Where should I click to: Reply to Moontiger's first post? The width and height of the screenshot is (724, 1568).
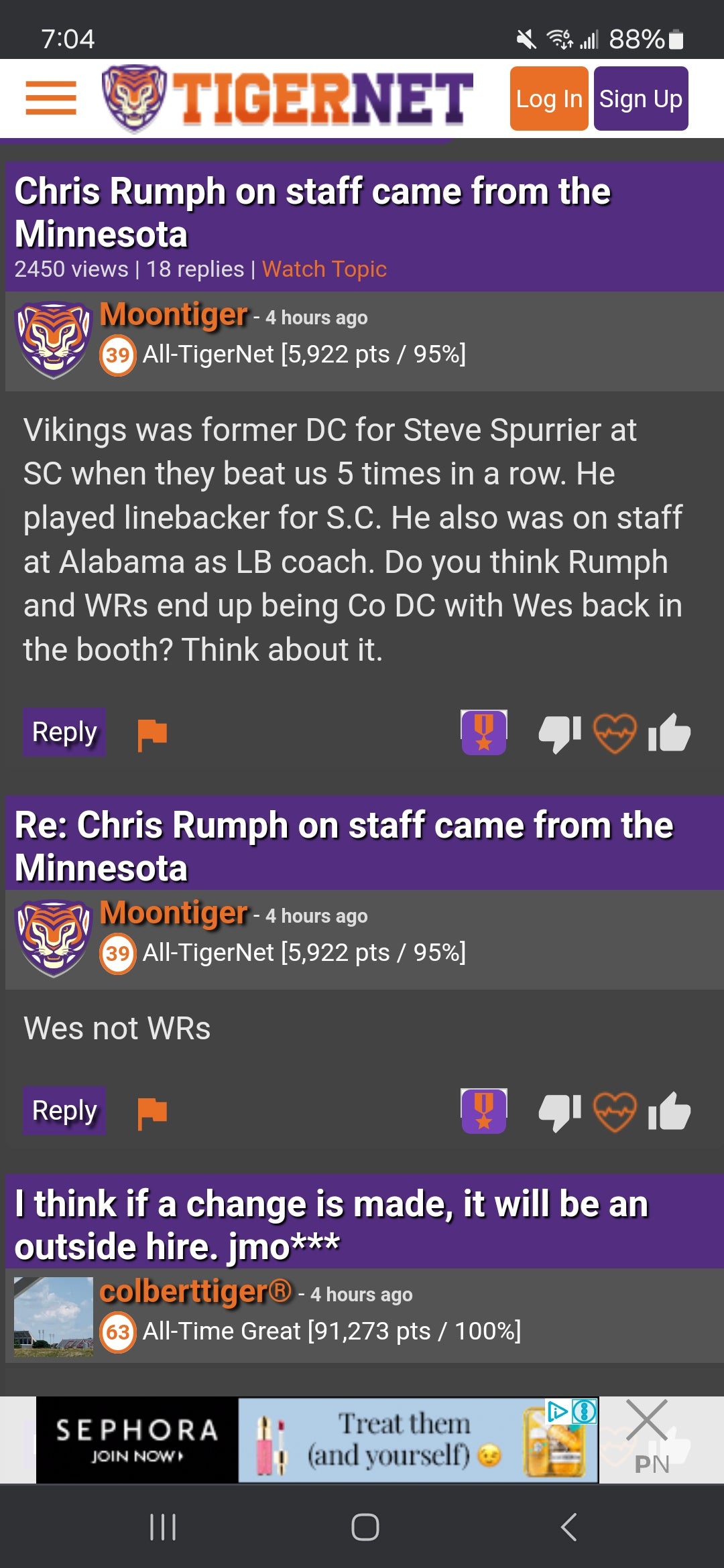[x=64, y=732]
